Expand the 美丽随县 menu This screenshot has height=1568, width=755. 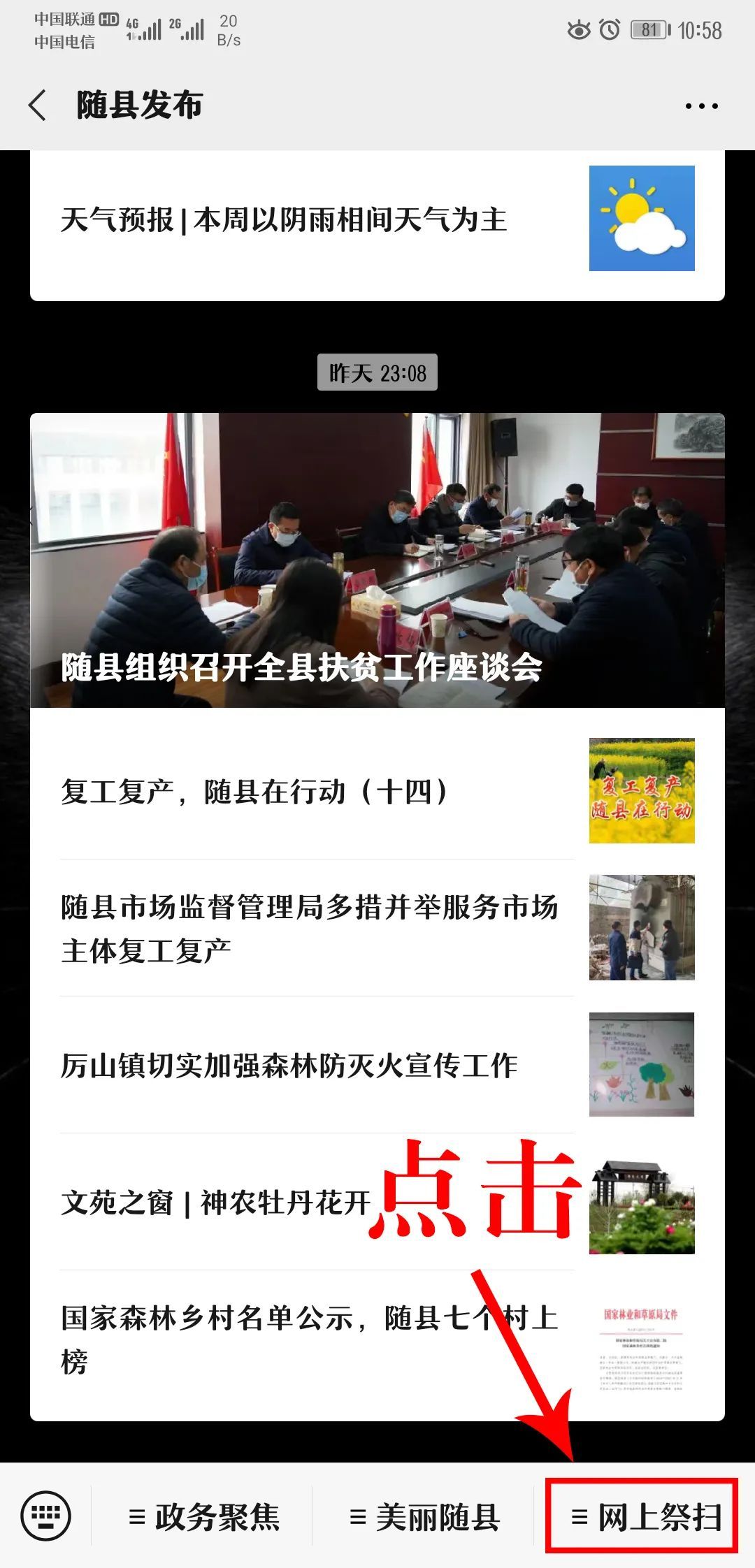point(425,1516)
